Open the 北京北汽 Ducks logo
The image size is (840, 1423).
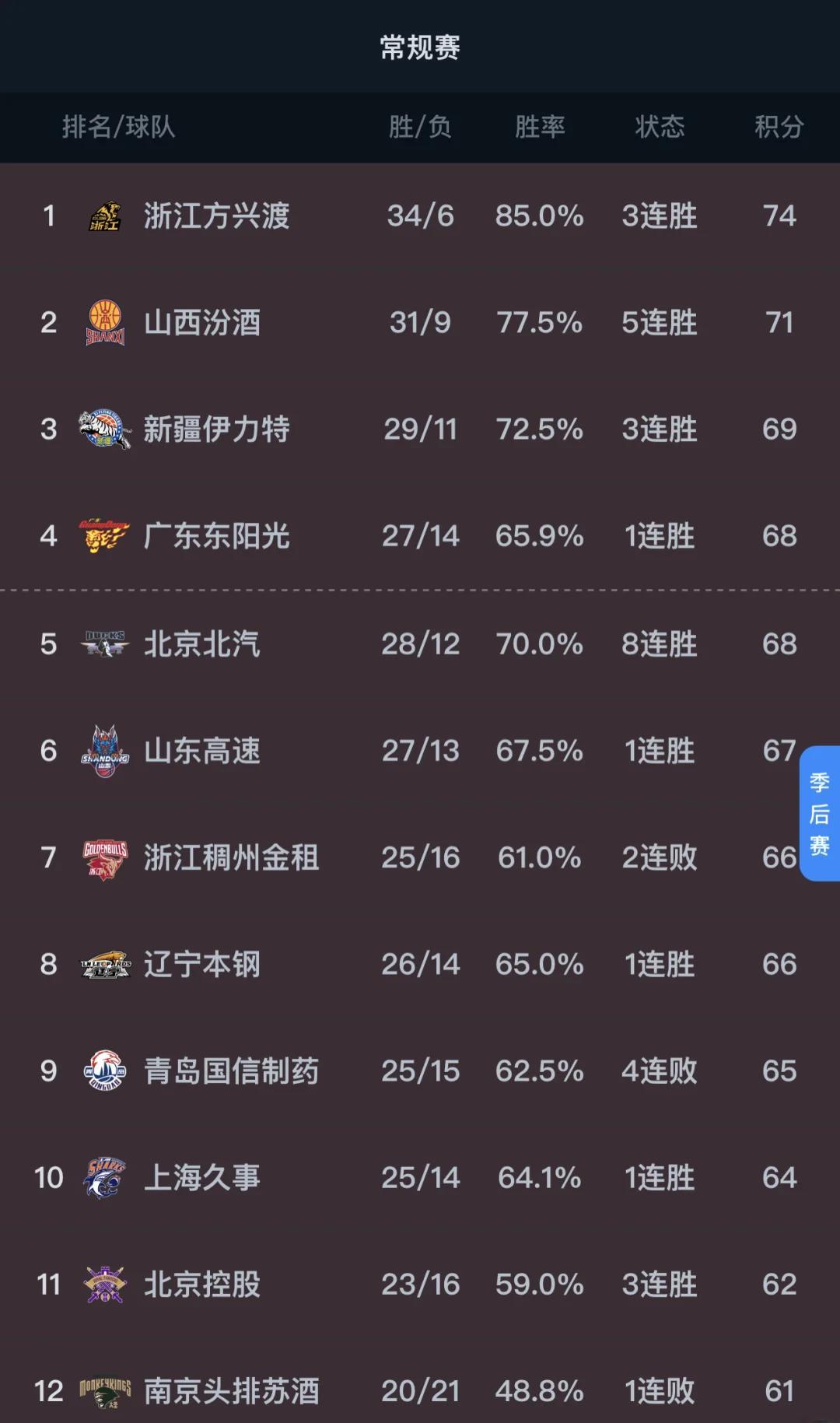pyautogui.click(x=105, y=643)
